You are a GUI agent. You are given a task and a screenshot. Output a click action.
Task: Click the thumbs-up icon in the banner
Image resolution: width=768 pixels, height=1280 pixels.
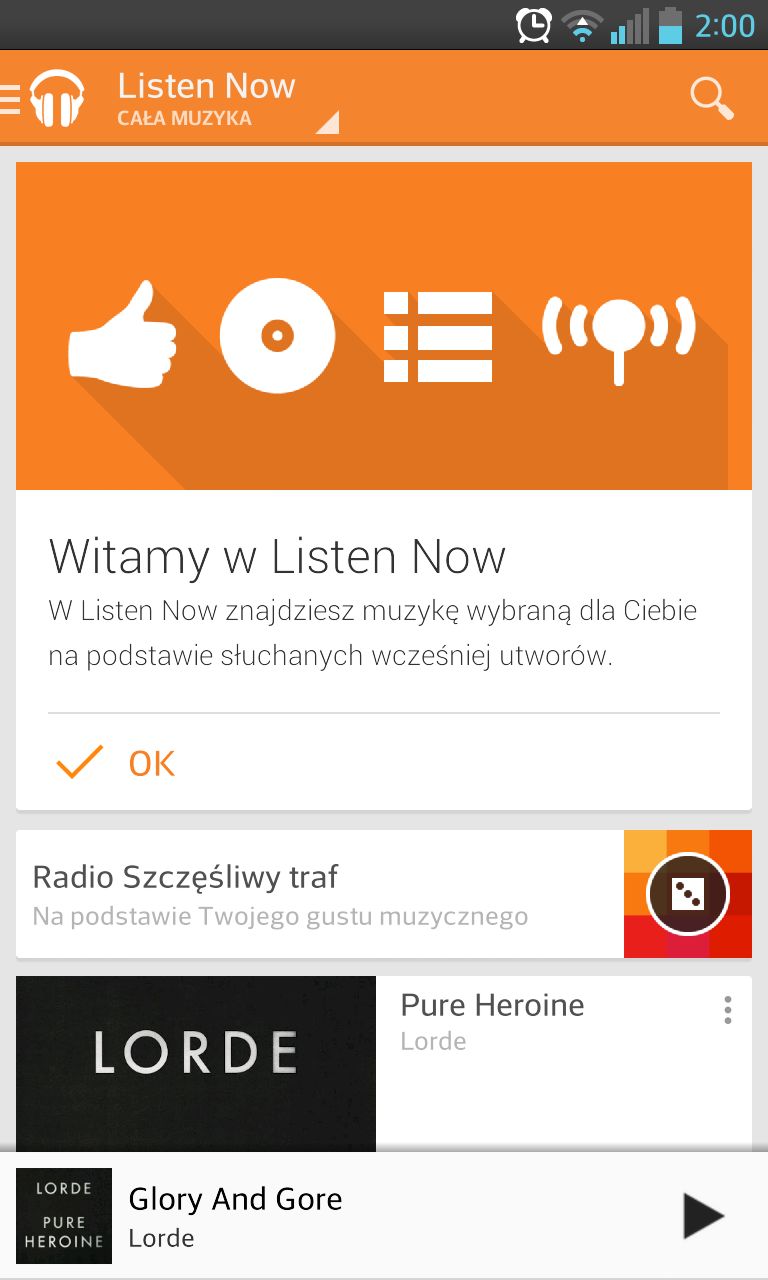[x=121, y=335]
